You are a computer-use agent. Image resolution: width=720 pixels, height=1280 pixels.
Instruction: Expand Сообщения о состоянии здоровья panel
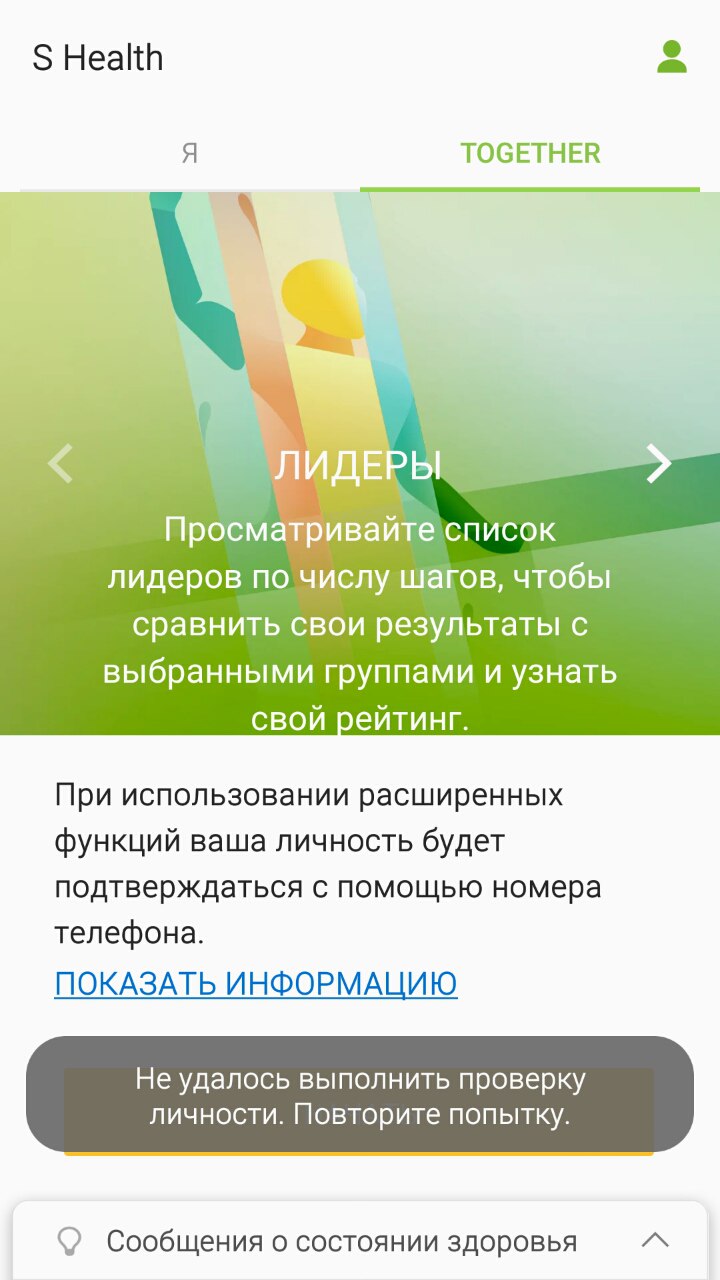[x=655, y=1241]
